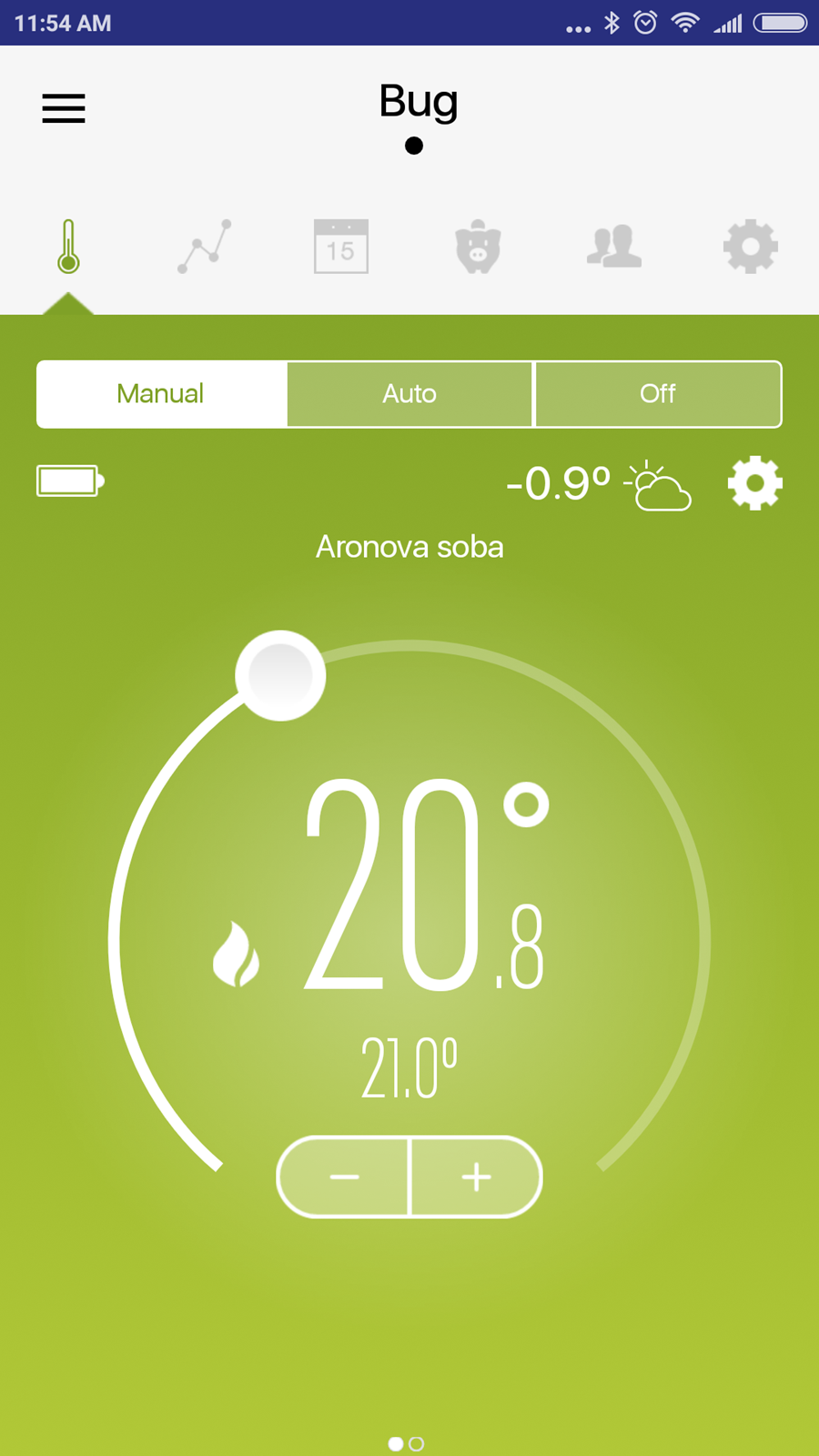Open room settings gear beside weather
Image resolution: width=819 pixels, height=1456 pixels.
point(755,483)
